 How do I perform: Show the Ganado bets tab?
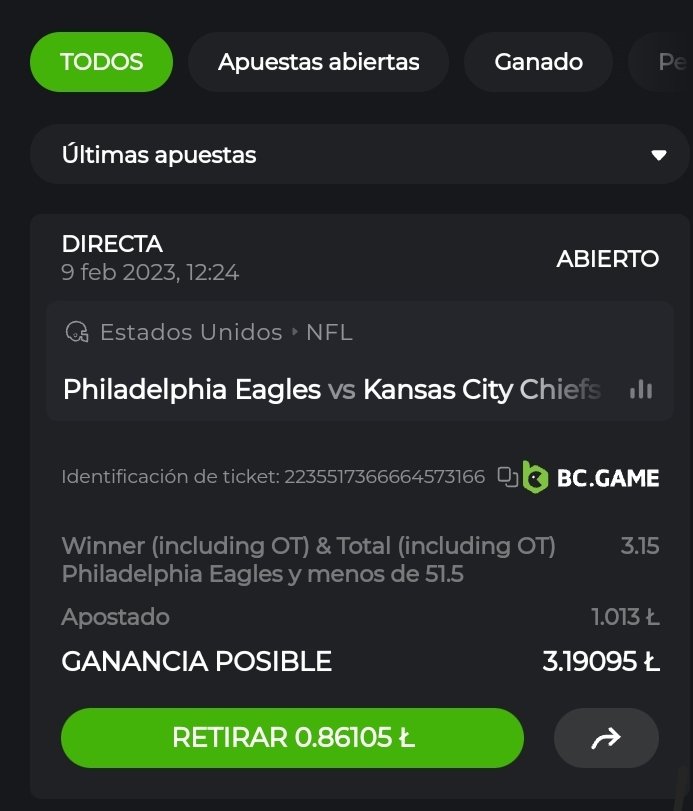click(x=538, y=62)
